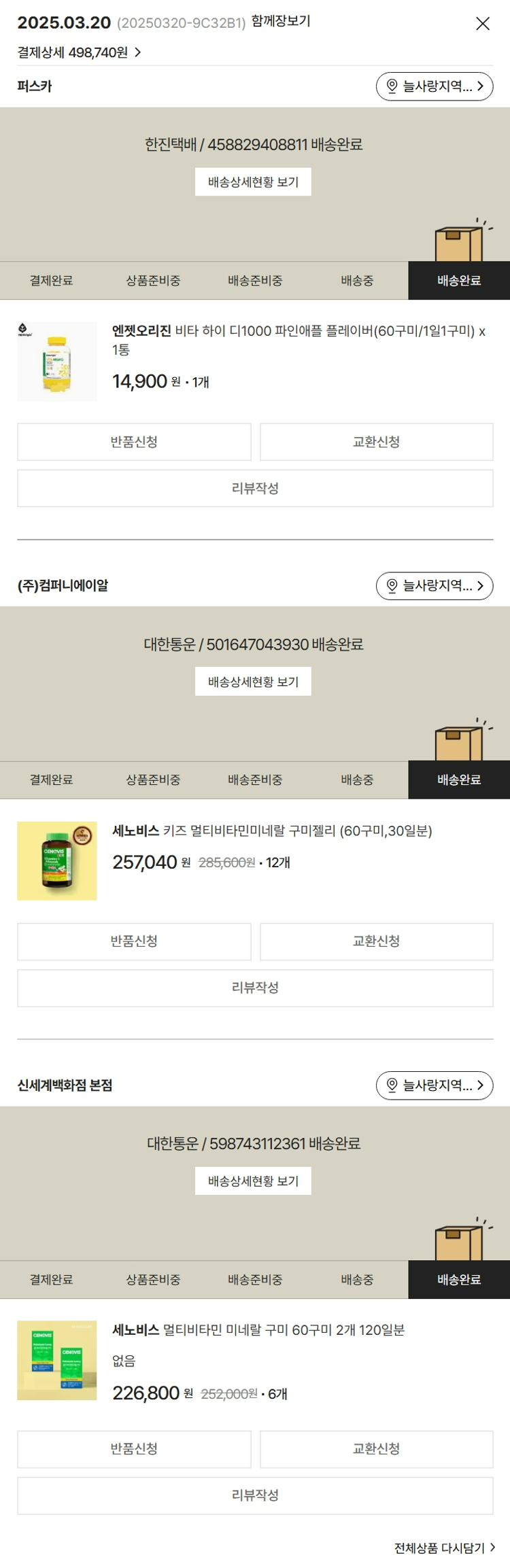Request return for 세노비스 멀티비타민 120일분
This screenshot has height=1568, width=510.
pos(134,1449)
